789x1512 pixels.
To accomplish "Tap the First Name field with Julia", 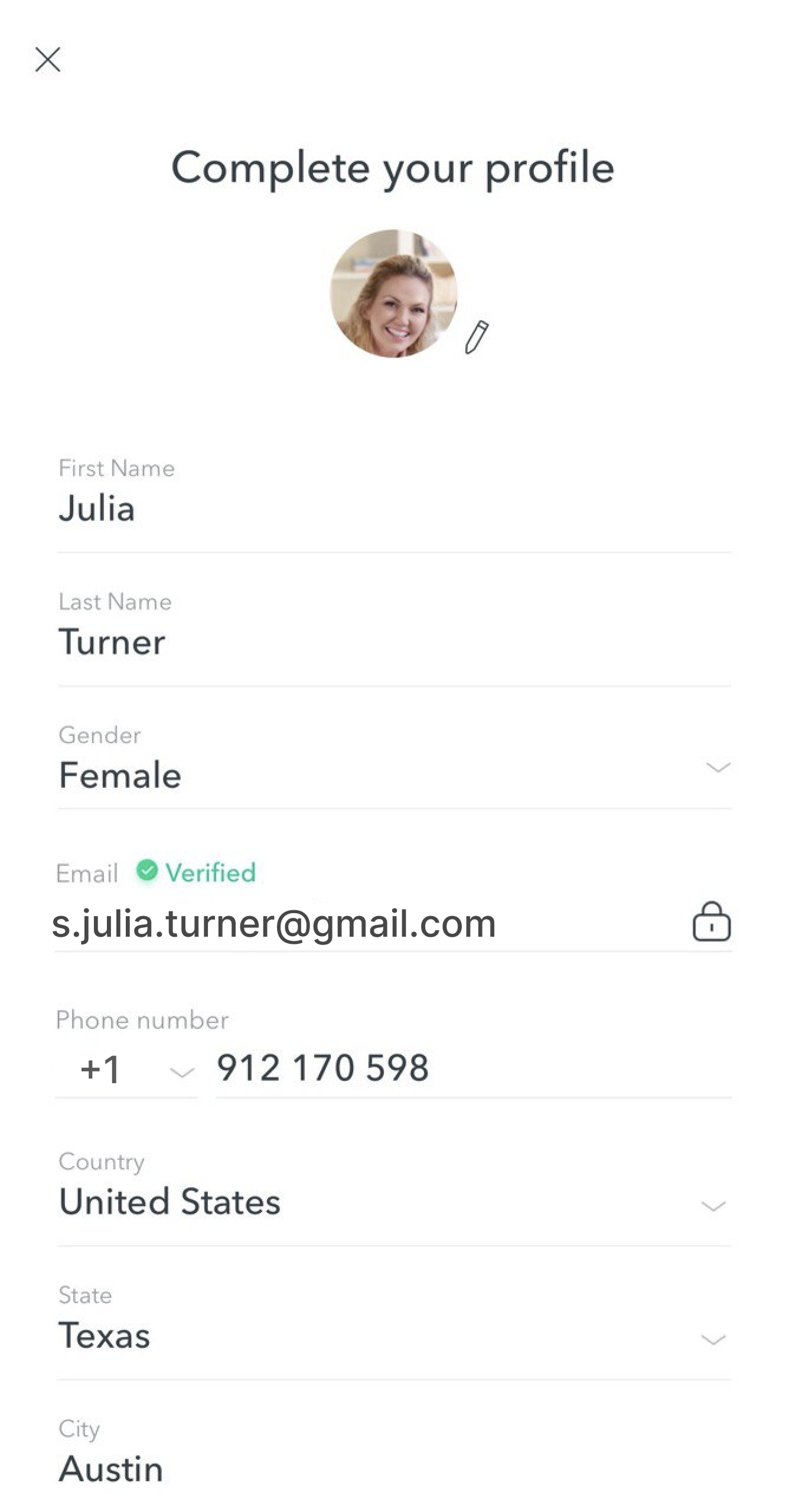I will (x=394, y=504).
